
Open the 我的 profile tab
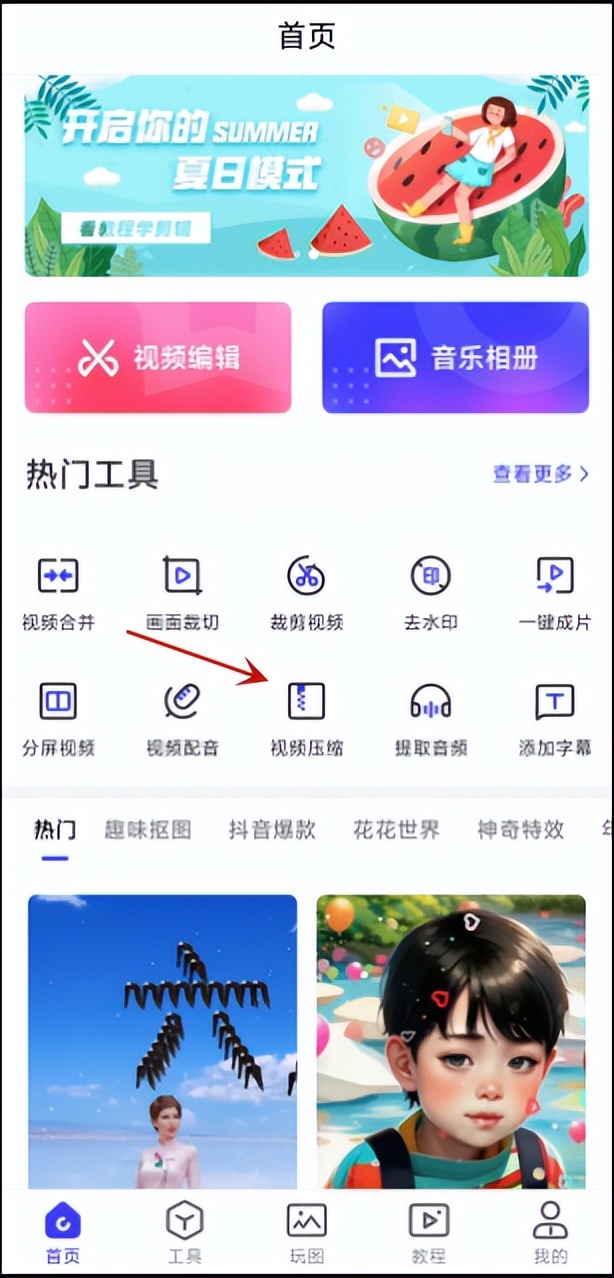tap(550, 1232)
